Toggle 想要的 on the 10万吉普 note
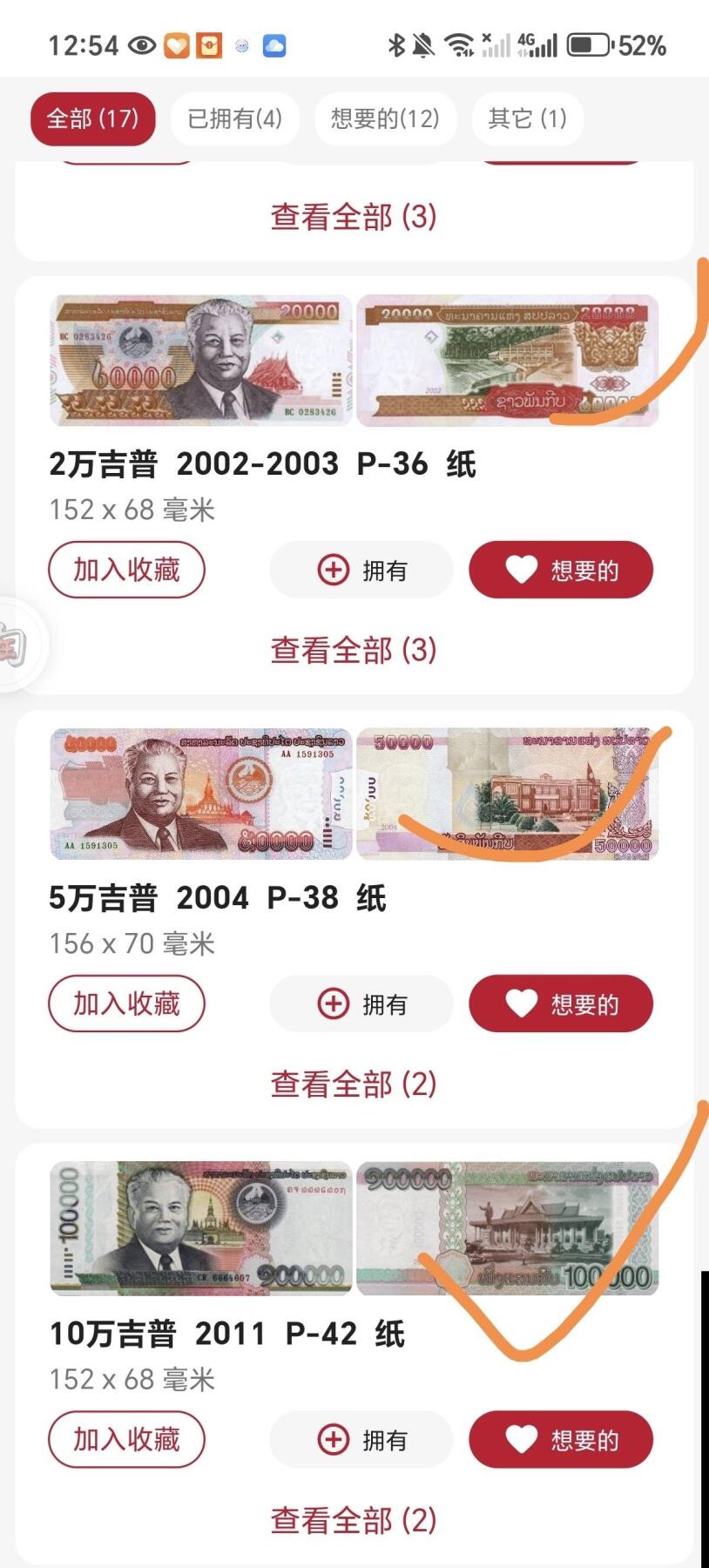The width and height of the screenshot is (709, 1568). (x=561, y=1440)
